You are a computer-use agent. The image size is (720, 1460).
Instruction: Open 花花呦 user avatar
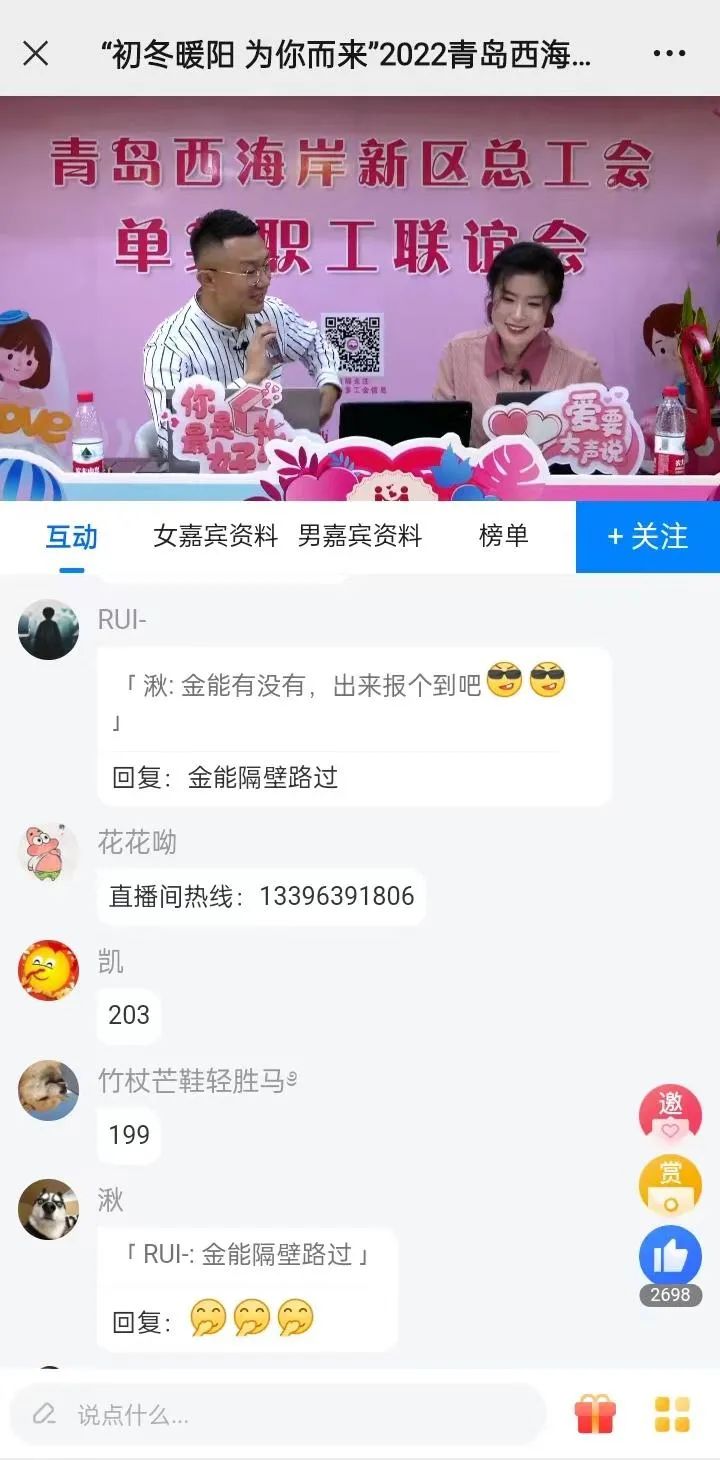pos(48,852)
